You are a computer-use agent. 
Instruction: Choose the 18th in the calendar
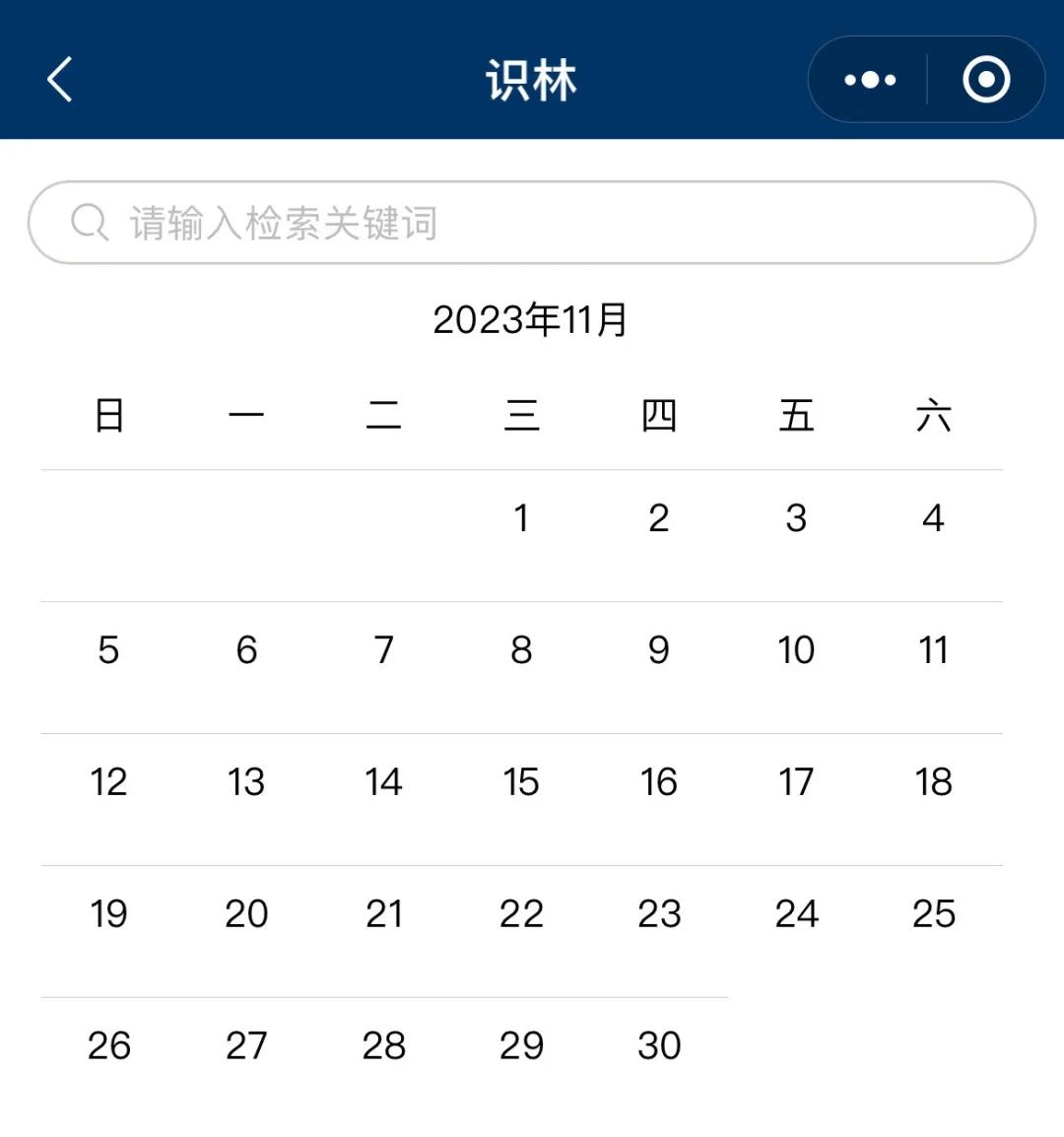point(933,782)
